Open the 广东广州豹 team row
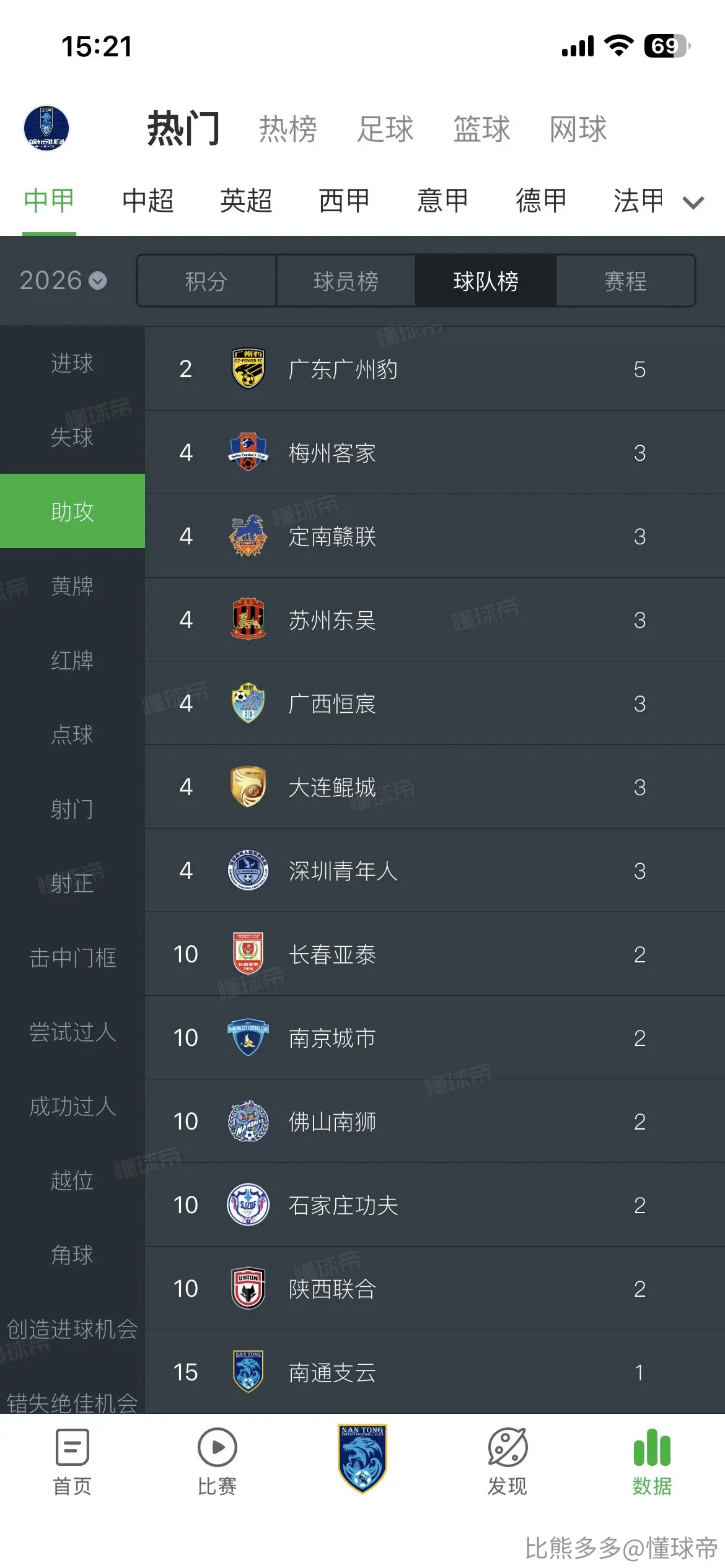Screen dimensions: 725x1568 pyautogui.click(x=435, y=369)
